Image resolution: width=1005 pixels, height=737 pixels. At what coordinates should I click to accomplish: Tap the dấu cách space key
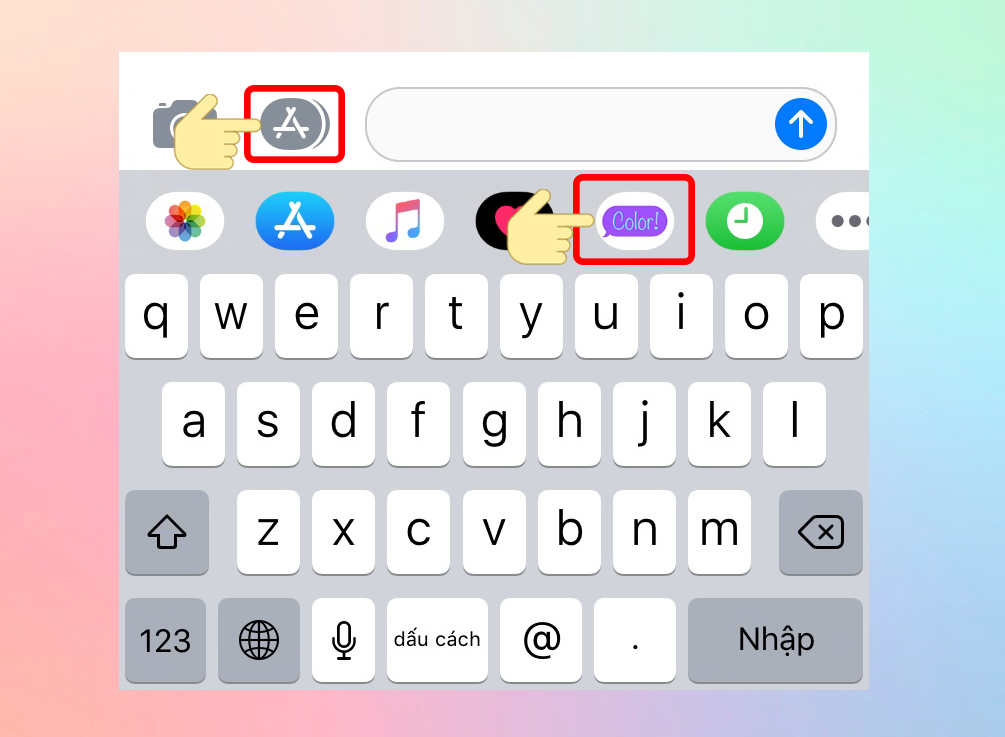(x=437, y=640)
